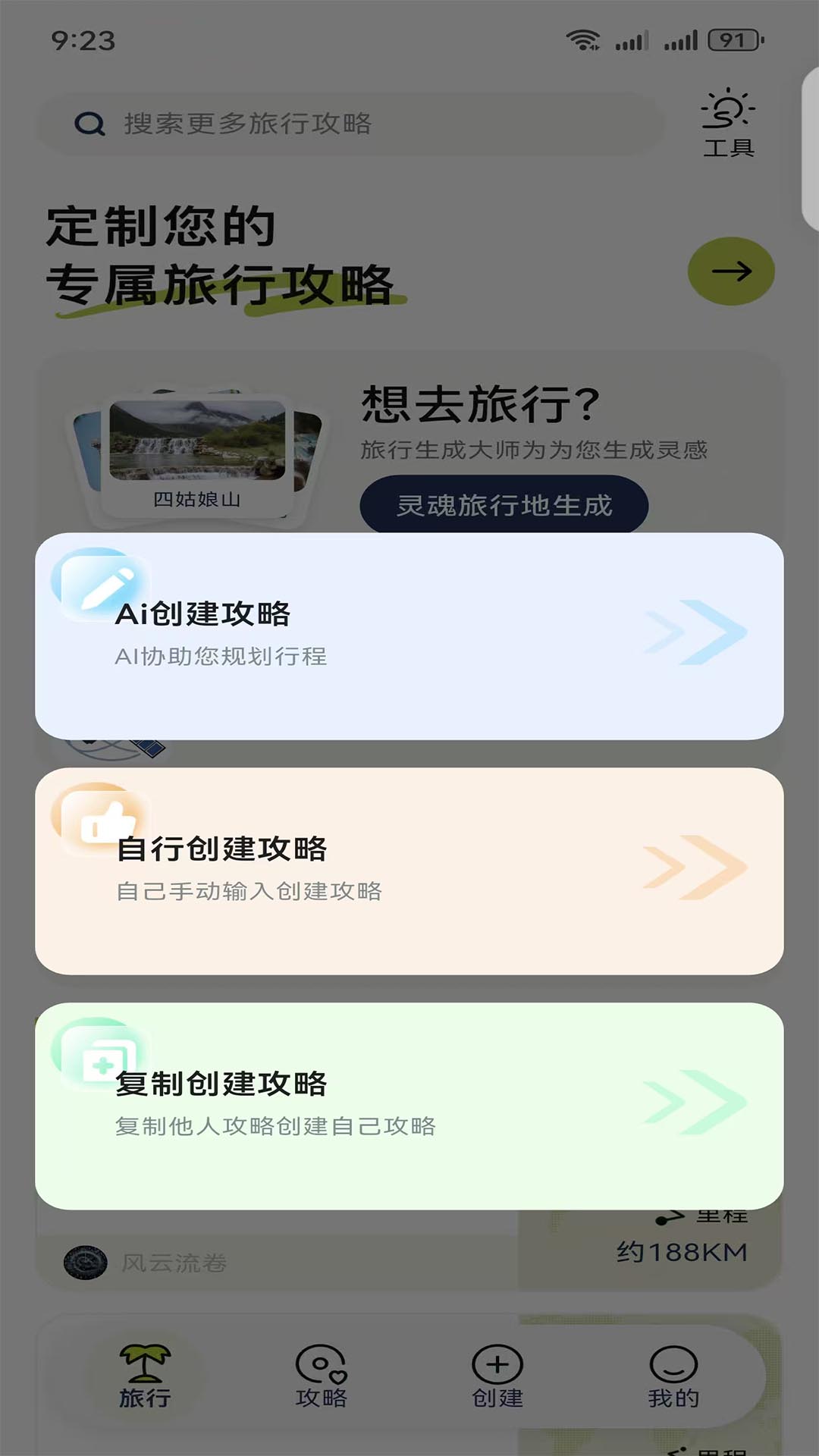Tap the 搜索更多旅行攻略 search box

point(349,124)
